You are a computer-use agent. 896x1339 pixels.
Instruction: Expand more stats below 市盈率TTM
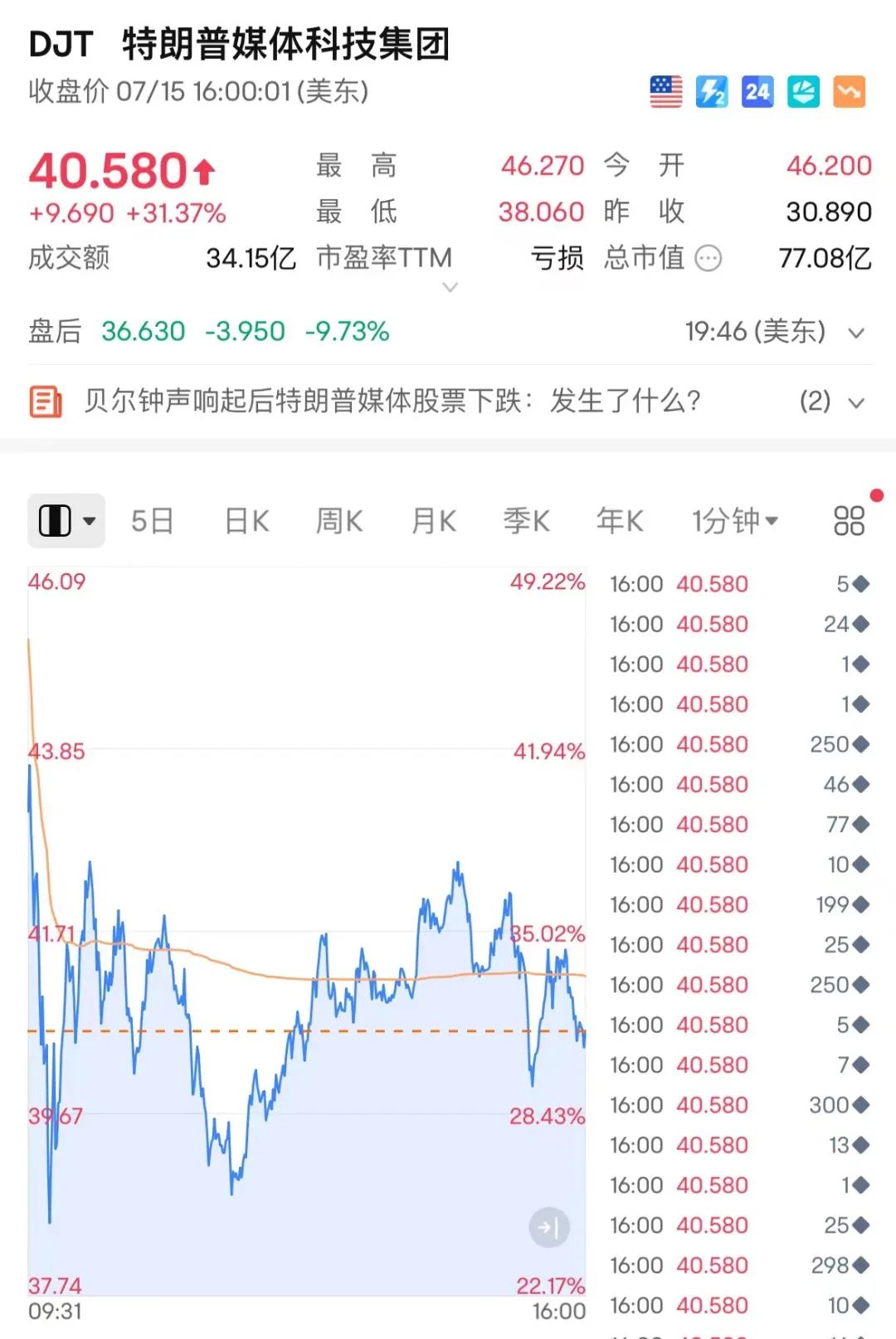450,287
